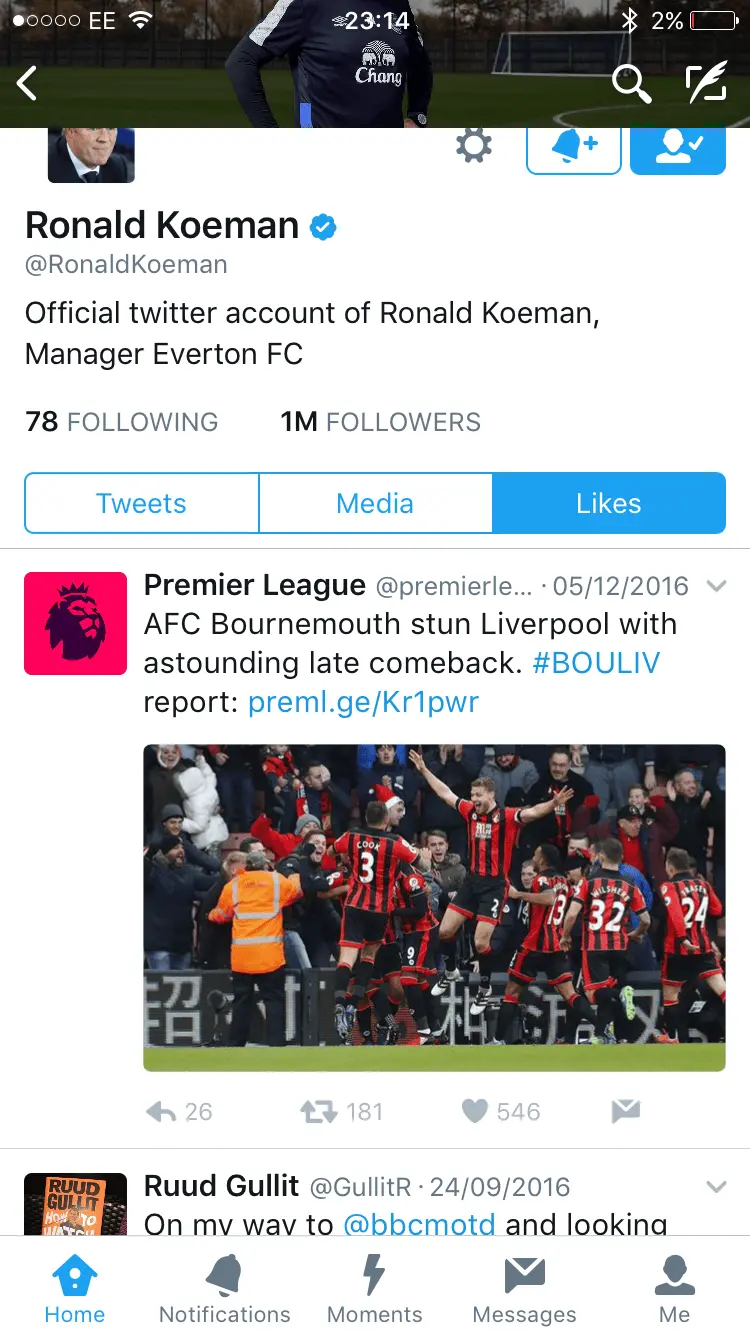The width and height of the screenshot is (750, 1334).
Task: Open the preml.ge/Kr1pwr report link
Action: tap(363, 702)
